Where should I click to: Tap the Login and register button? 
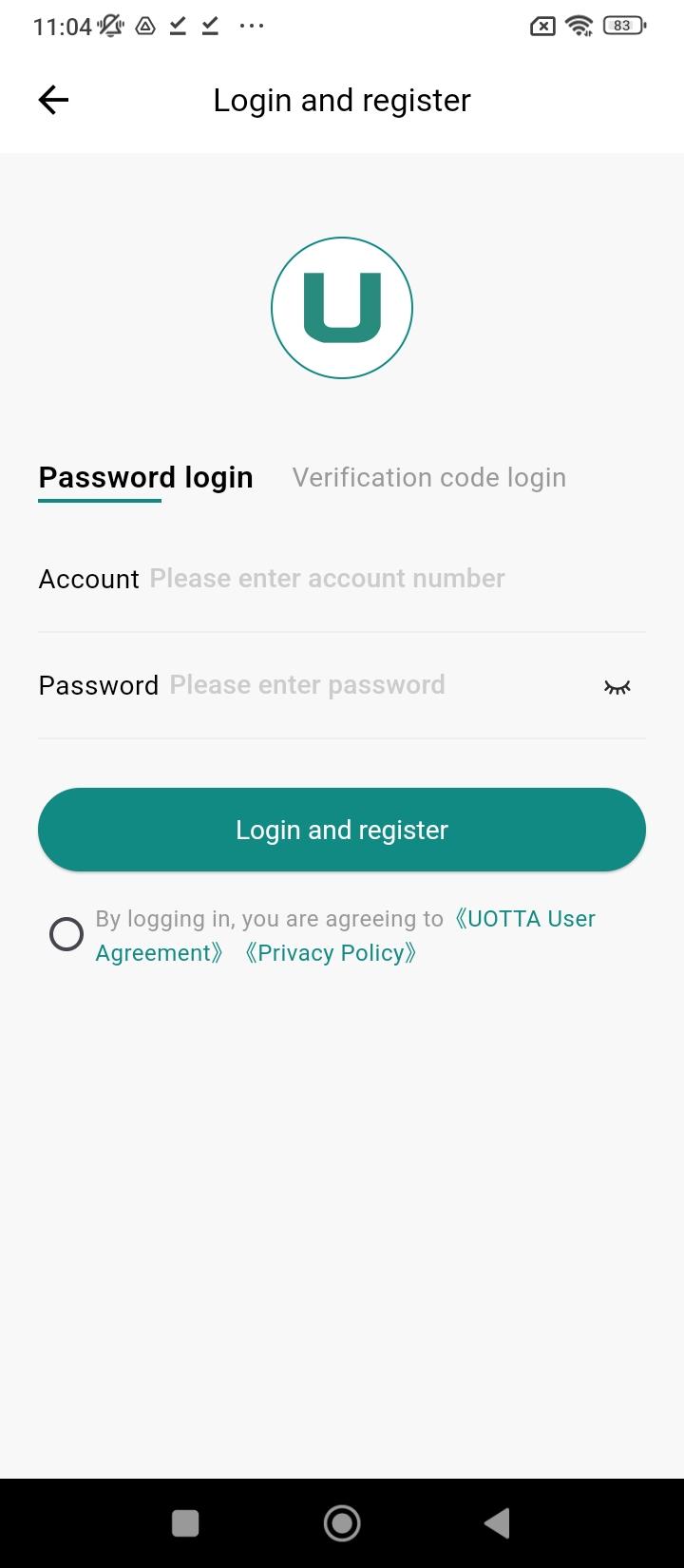pyautogui.click(x=342, y=830)
